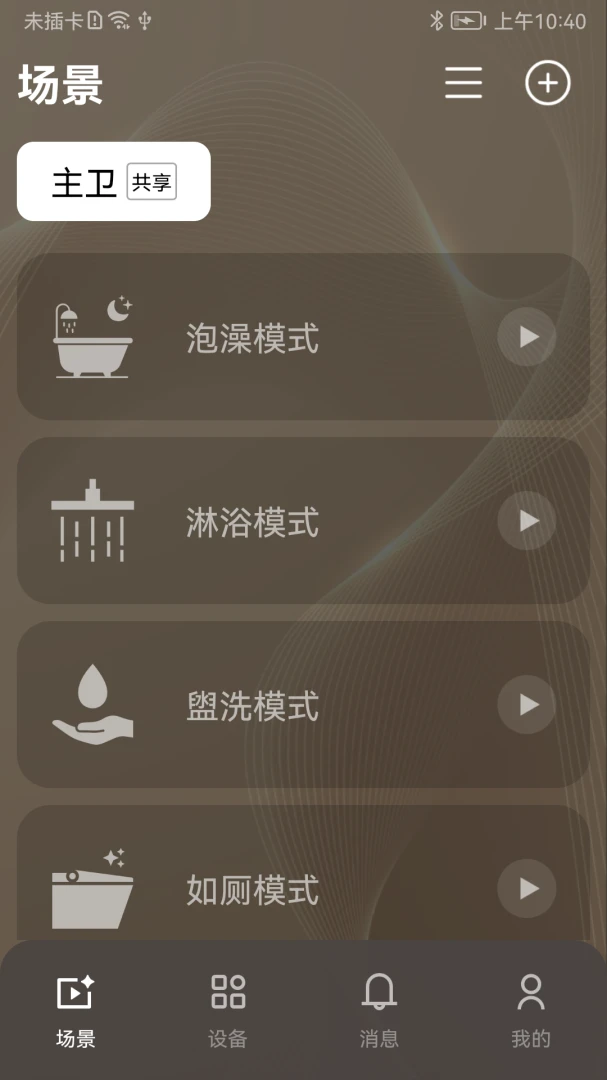Open the 盥洗模式 scene card
Image resolution: width=607 pixels, height=1080 pixels.
[303, 705]
